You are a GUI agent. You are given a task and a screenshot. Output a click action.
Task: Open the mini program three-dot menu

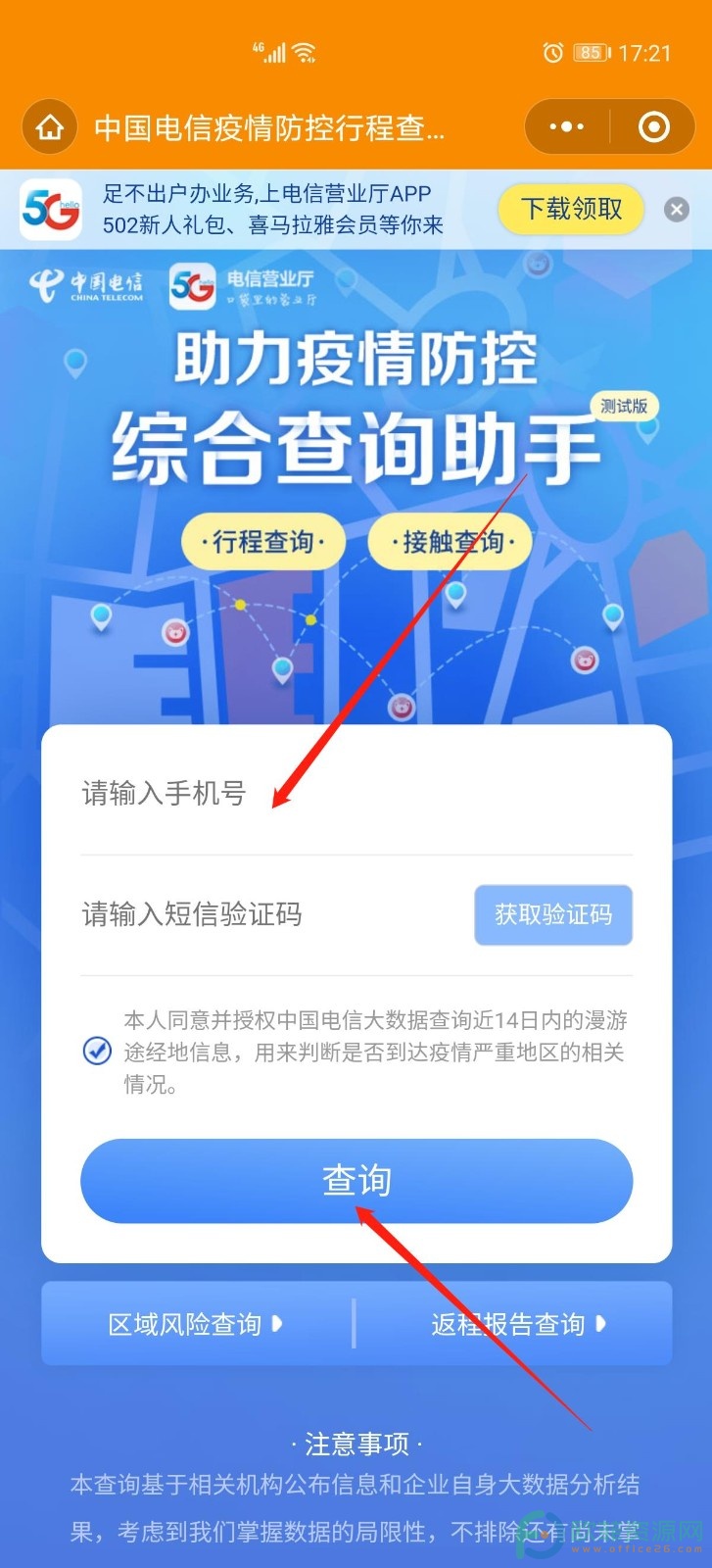click(567, 127)
